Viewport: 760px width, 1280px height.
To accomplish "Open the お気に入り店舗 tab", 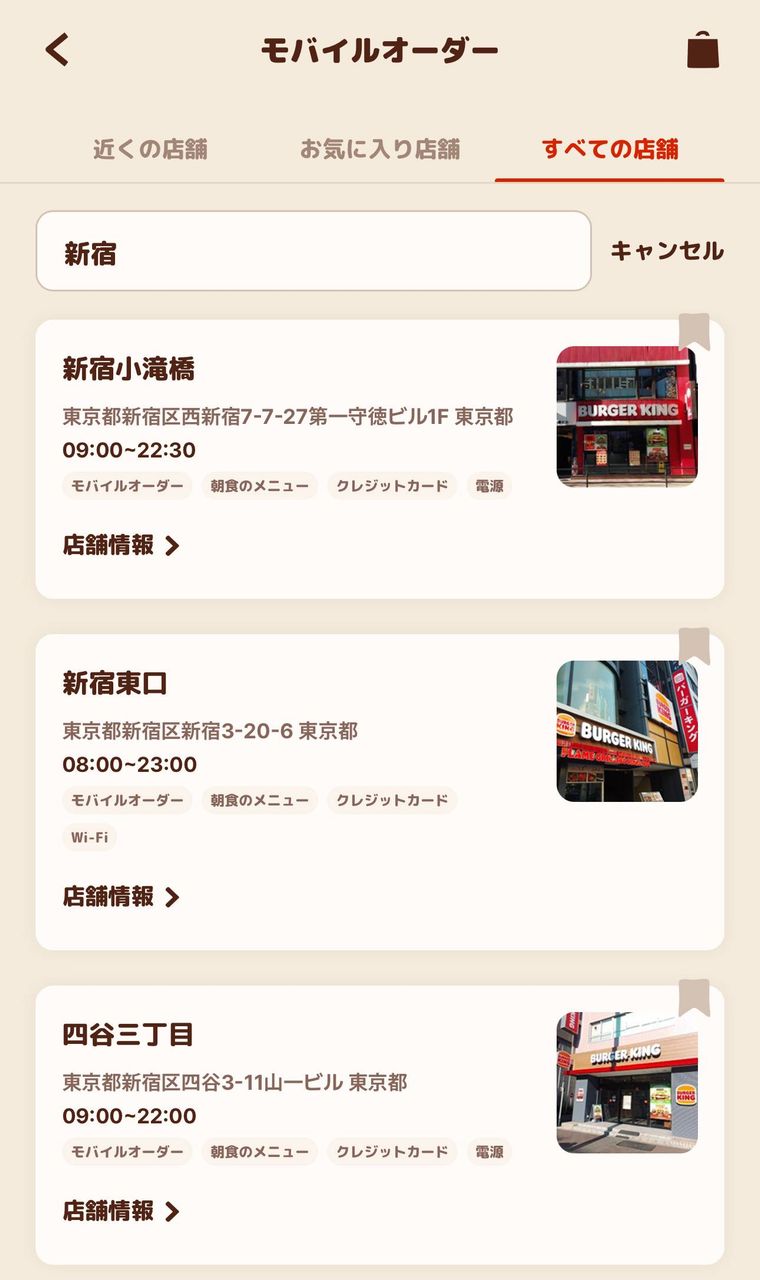I will [380, 147].
